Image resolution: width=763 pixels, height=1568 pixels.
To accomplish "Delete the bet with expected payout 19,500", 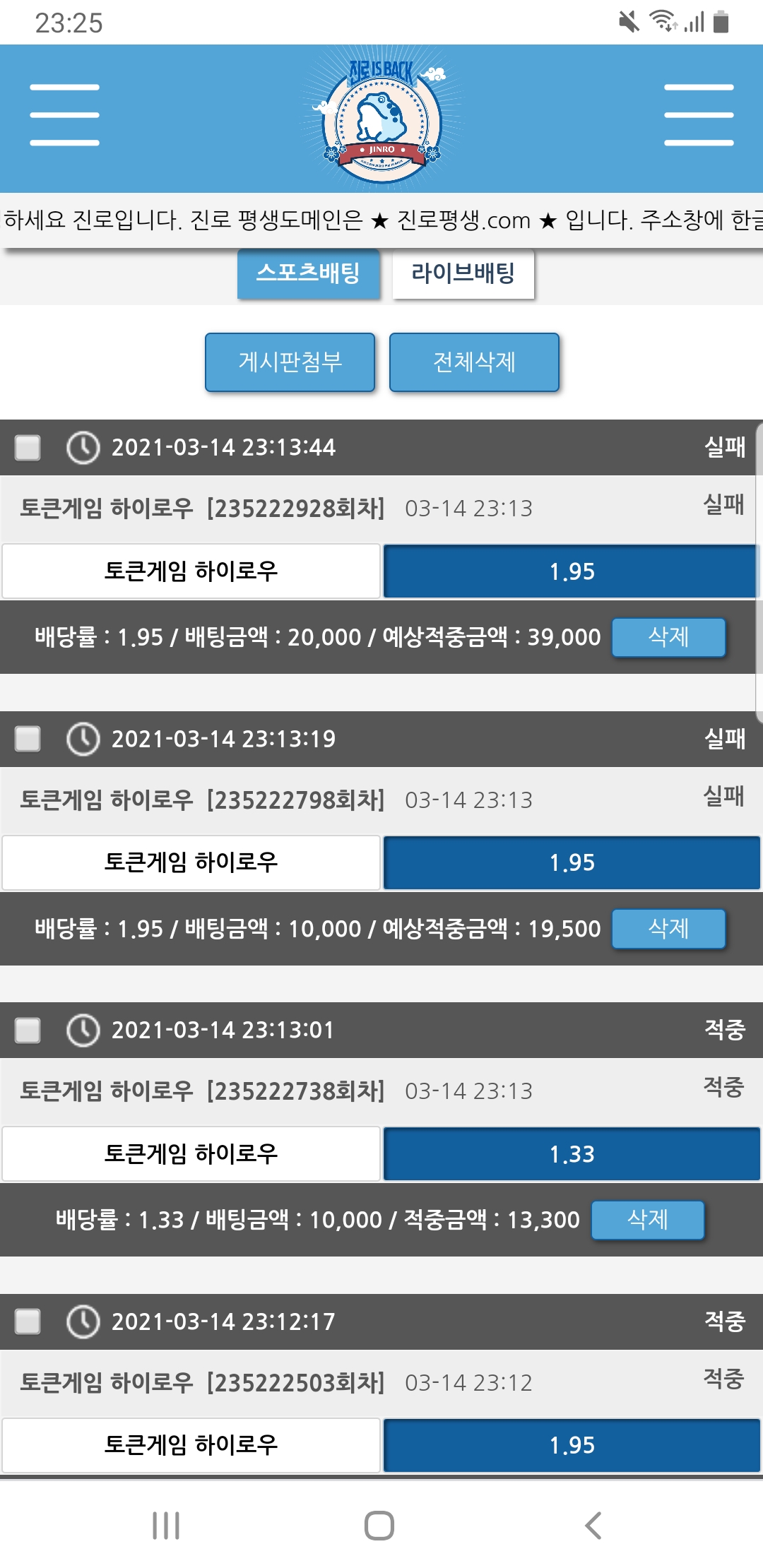I will 668,928.
